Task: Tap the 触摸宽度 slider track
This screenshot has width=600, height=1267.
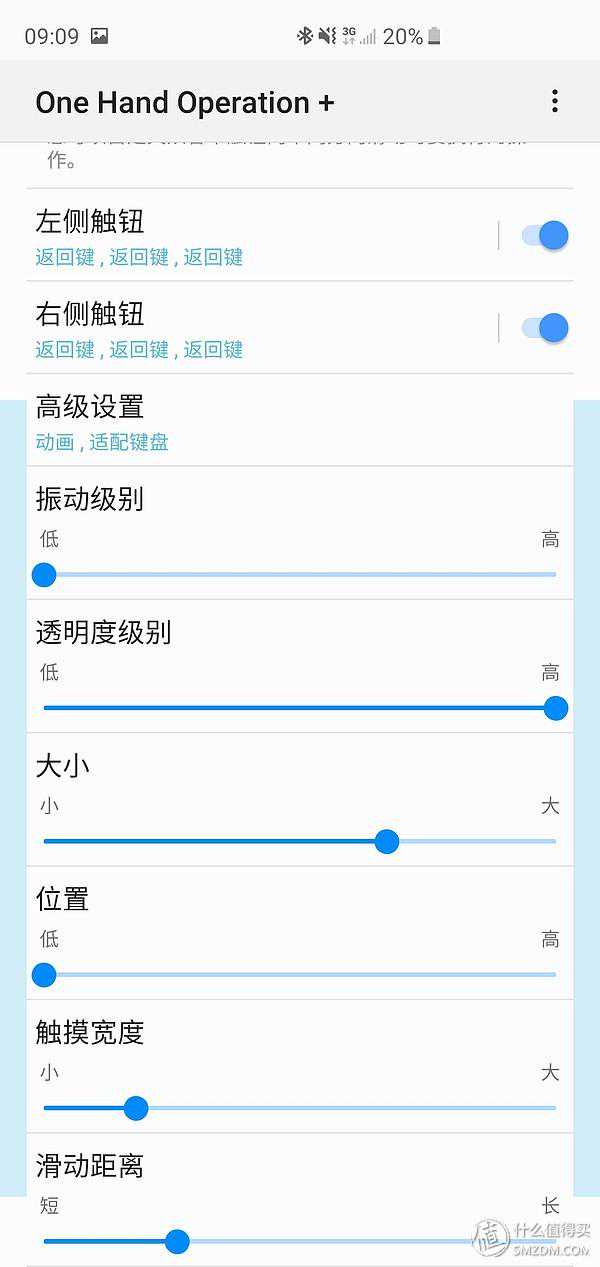Action: 300,1107
